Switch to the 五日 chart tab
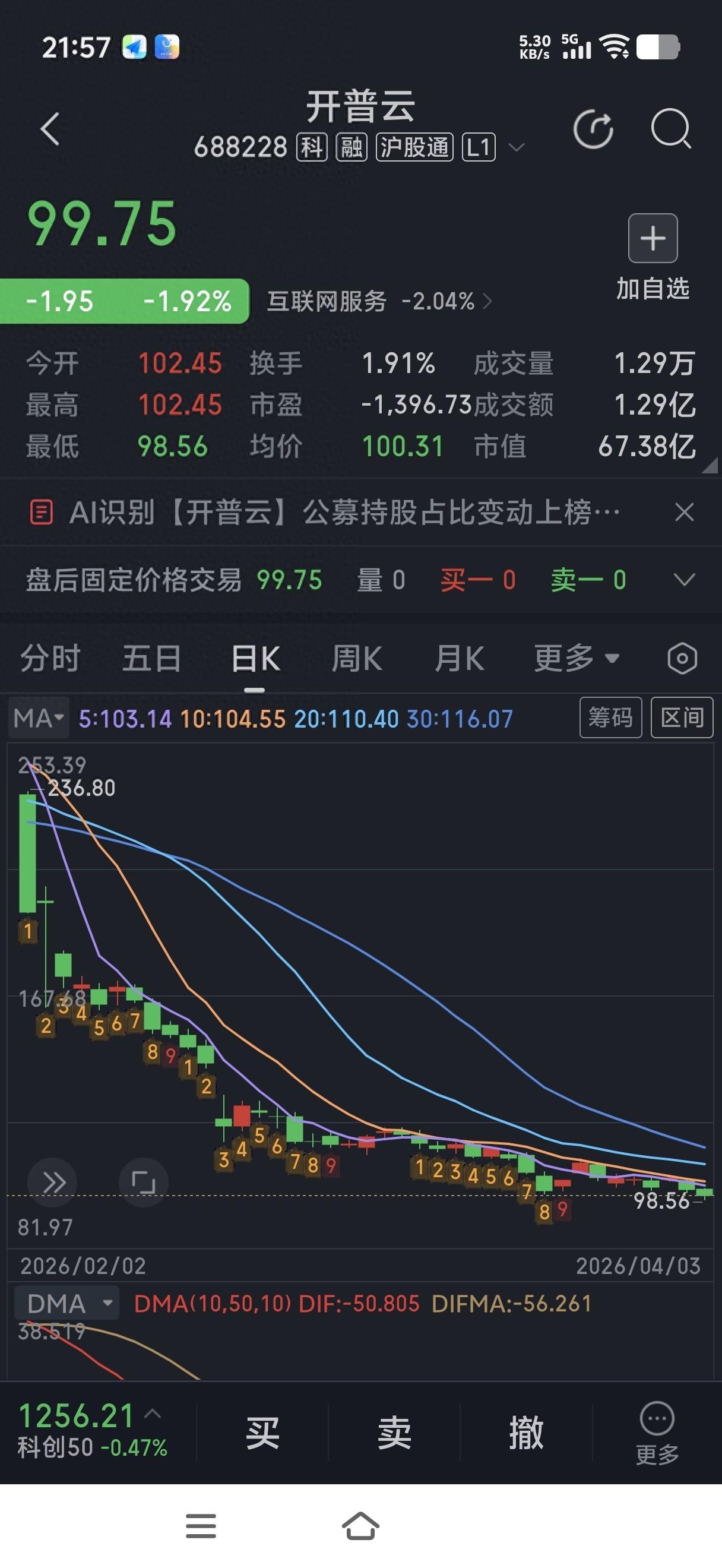722x1568 pixels. point(152,659)
